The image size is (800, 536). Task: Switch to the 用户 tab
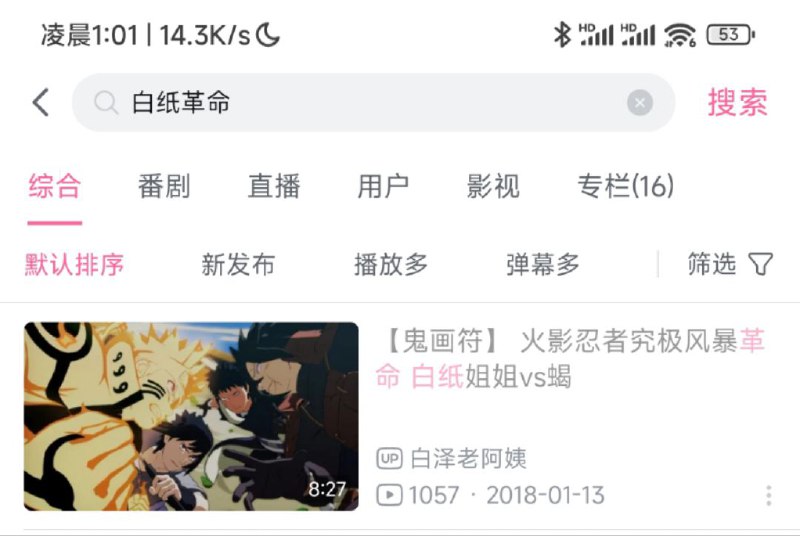tap(383, 186)
